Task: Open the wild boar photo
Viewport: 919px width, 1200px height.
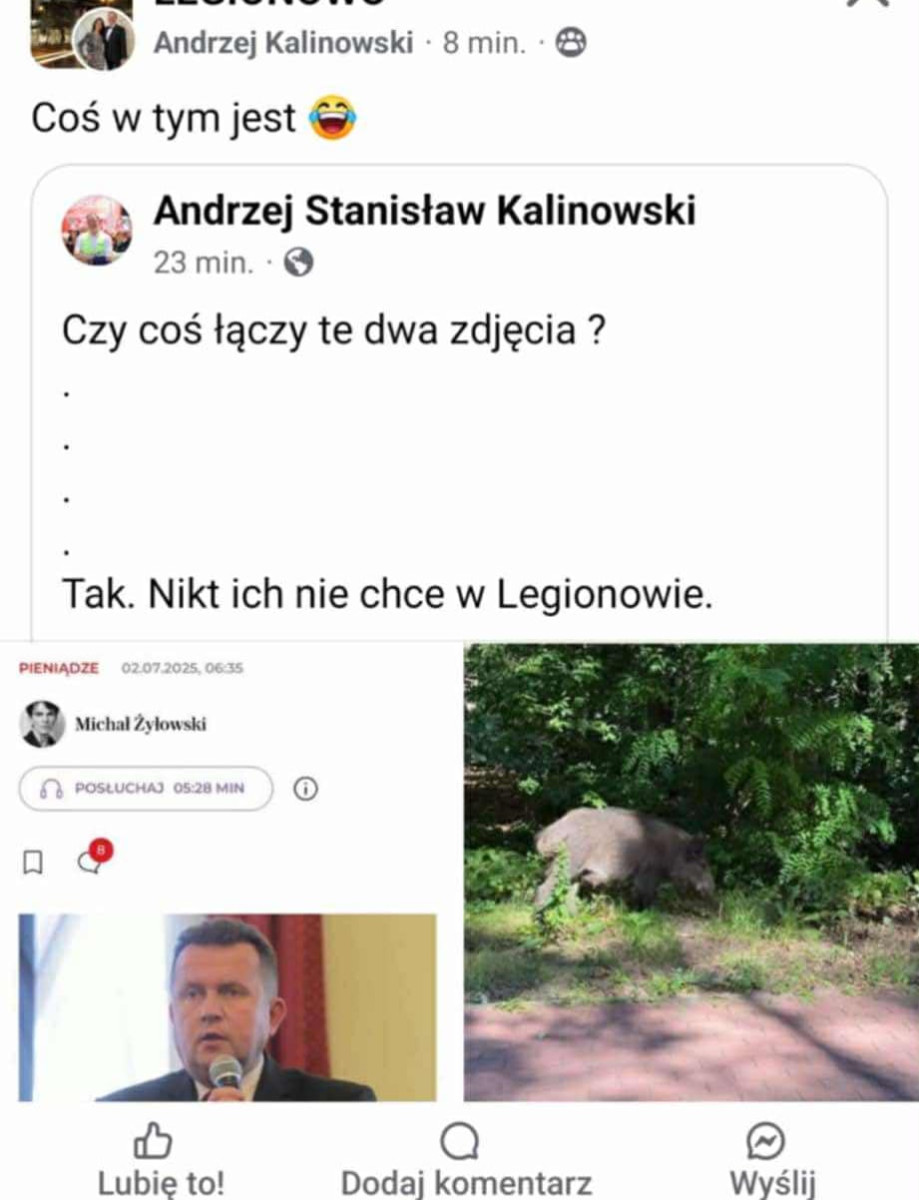Action: coord(691,872)
